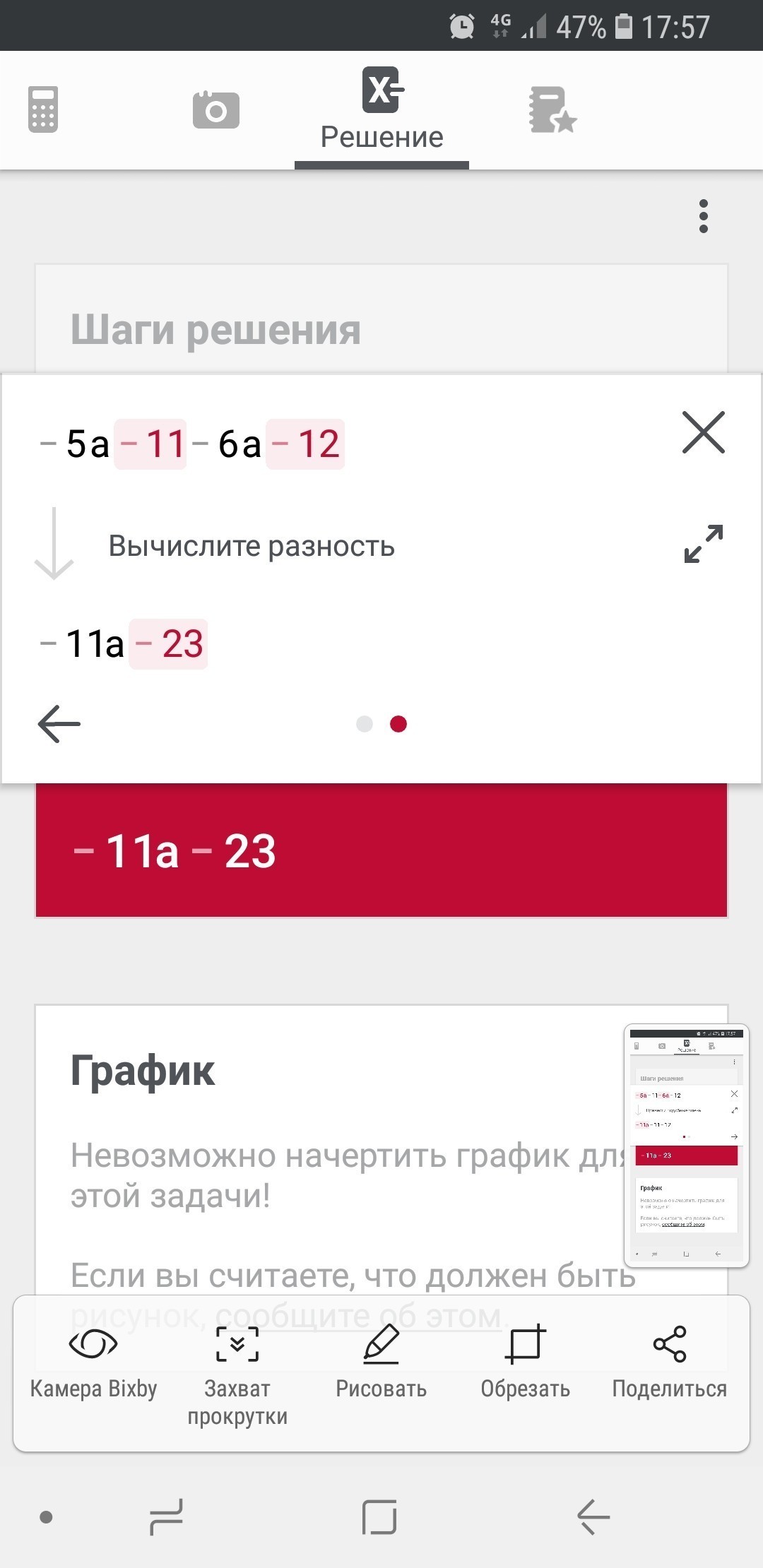Tap the −11a − 23 result card
Screen dimensions: 763x1568
[x=381, y=850]
